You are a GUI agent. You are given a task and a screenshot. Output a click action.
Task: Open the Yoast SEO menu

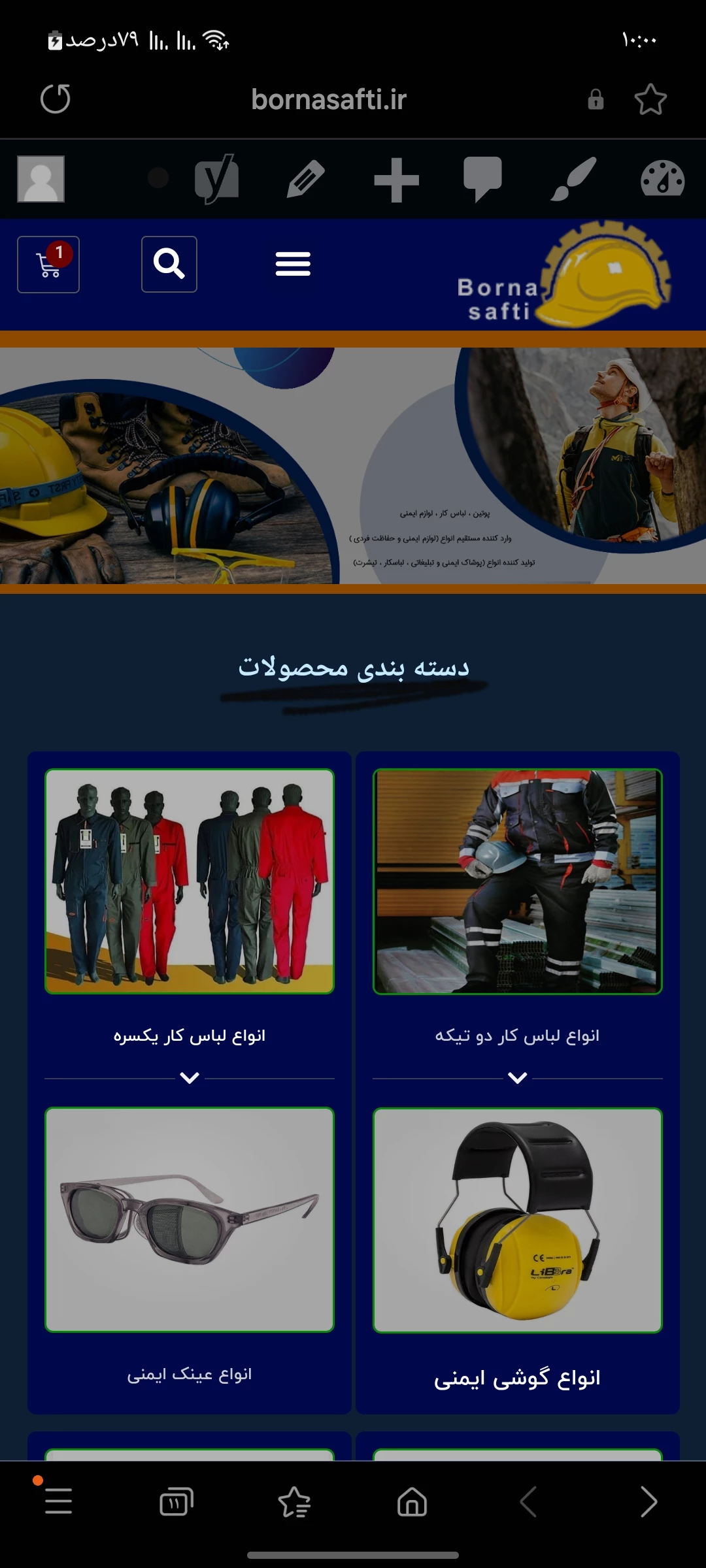coord(217,179)
